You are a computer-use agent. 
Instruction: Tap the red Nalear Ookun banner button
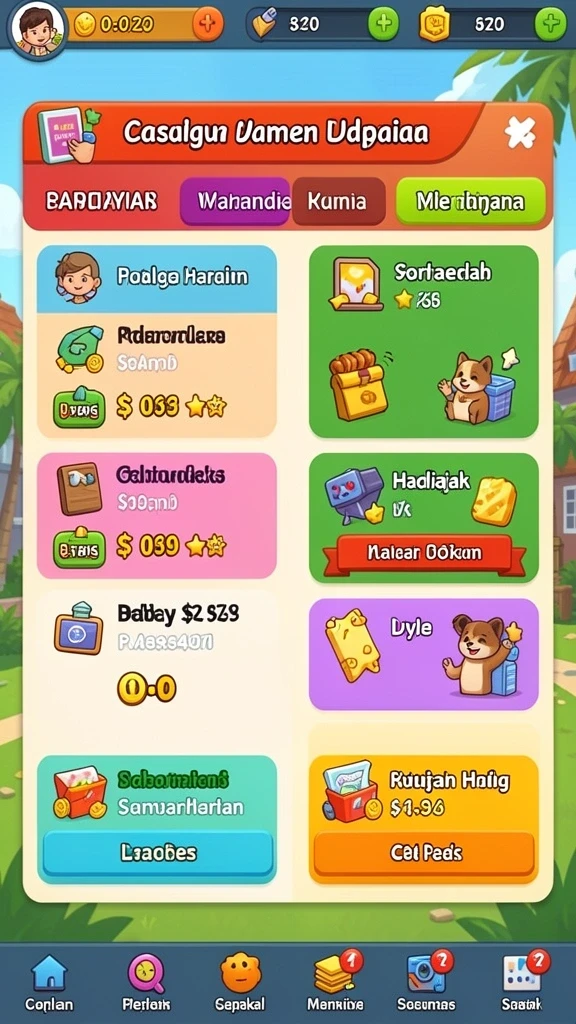[424, 553]
